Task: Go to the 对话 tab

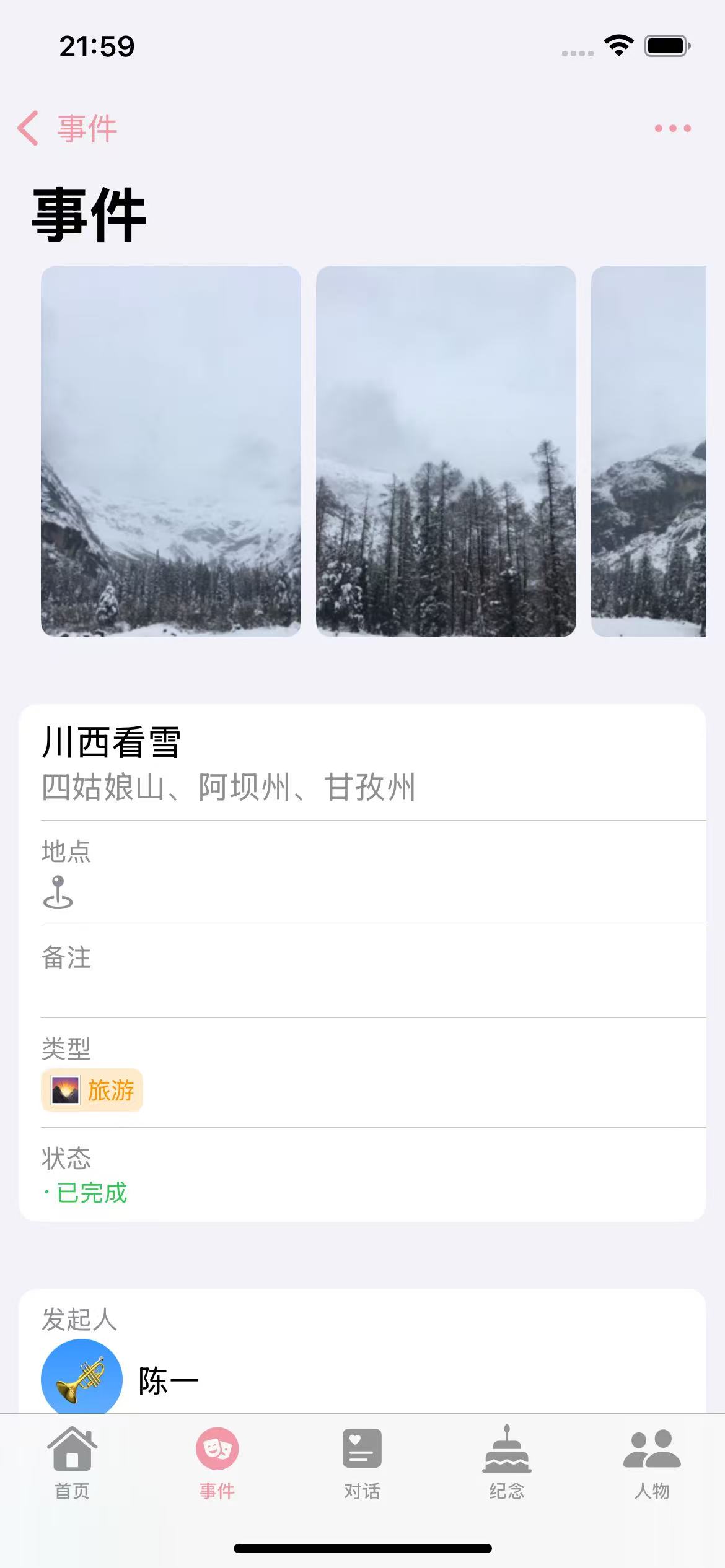Action: point(362,1463)
